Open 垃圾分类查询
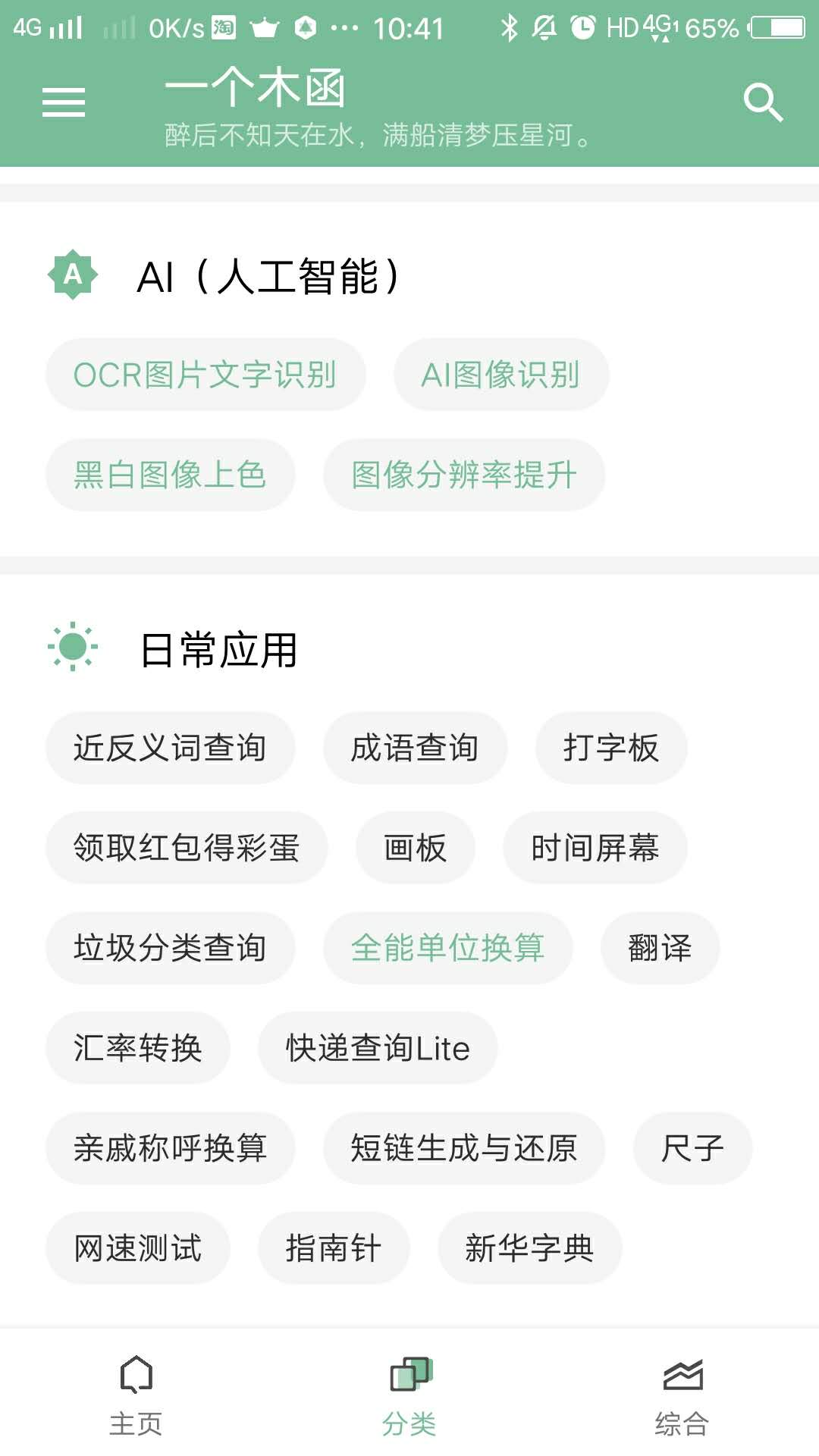This screenshot has height=1456, width=819. click(x=170, y=948)
